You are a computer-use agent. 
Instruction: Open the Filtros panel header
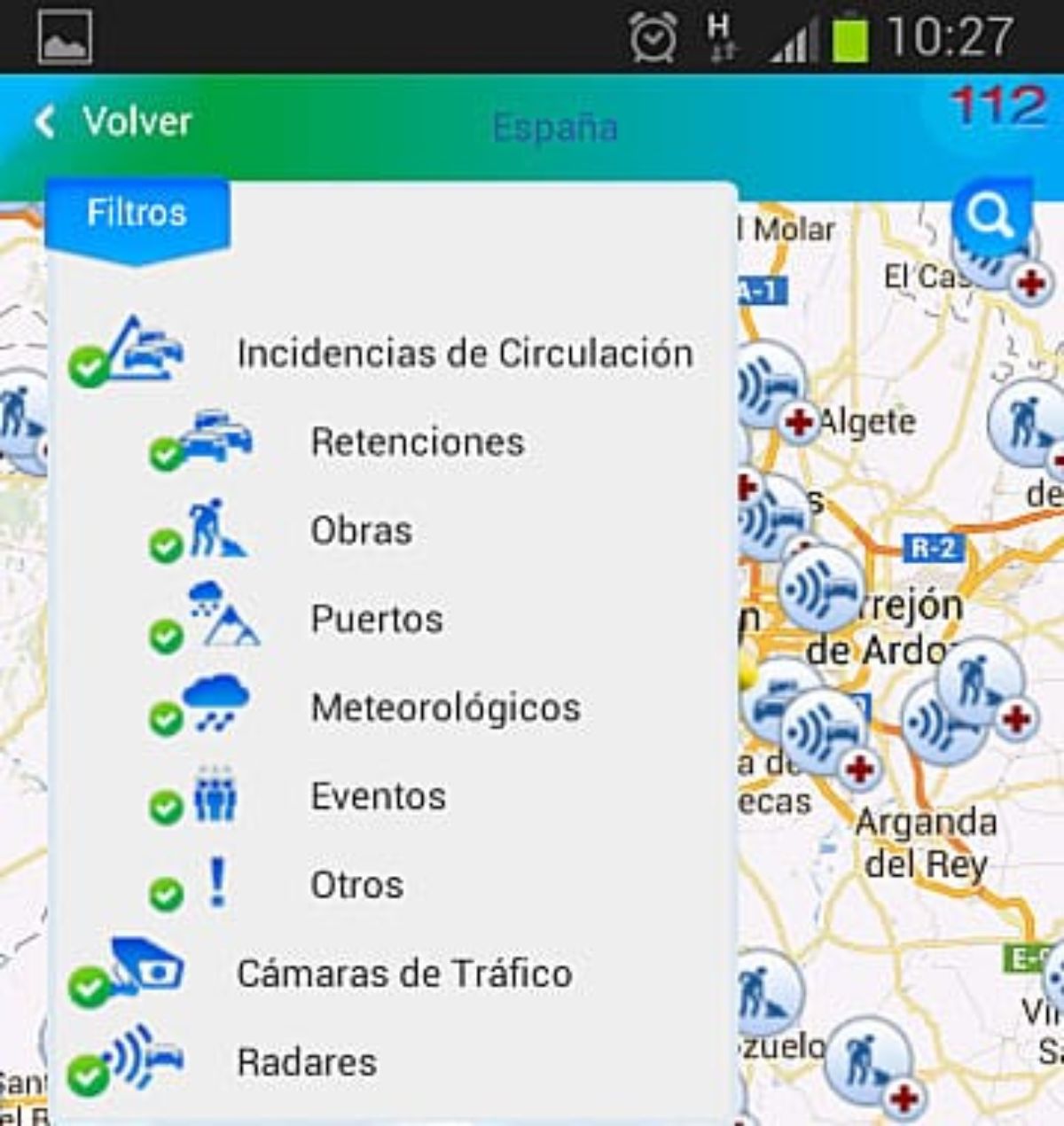(x=136, y=213)
